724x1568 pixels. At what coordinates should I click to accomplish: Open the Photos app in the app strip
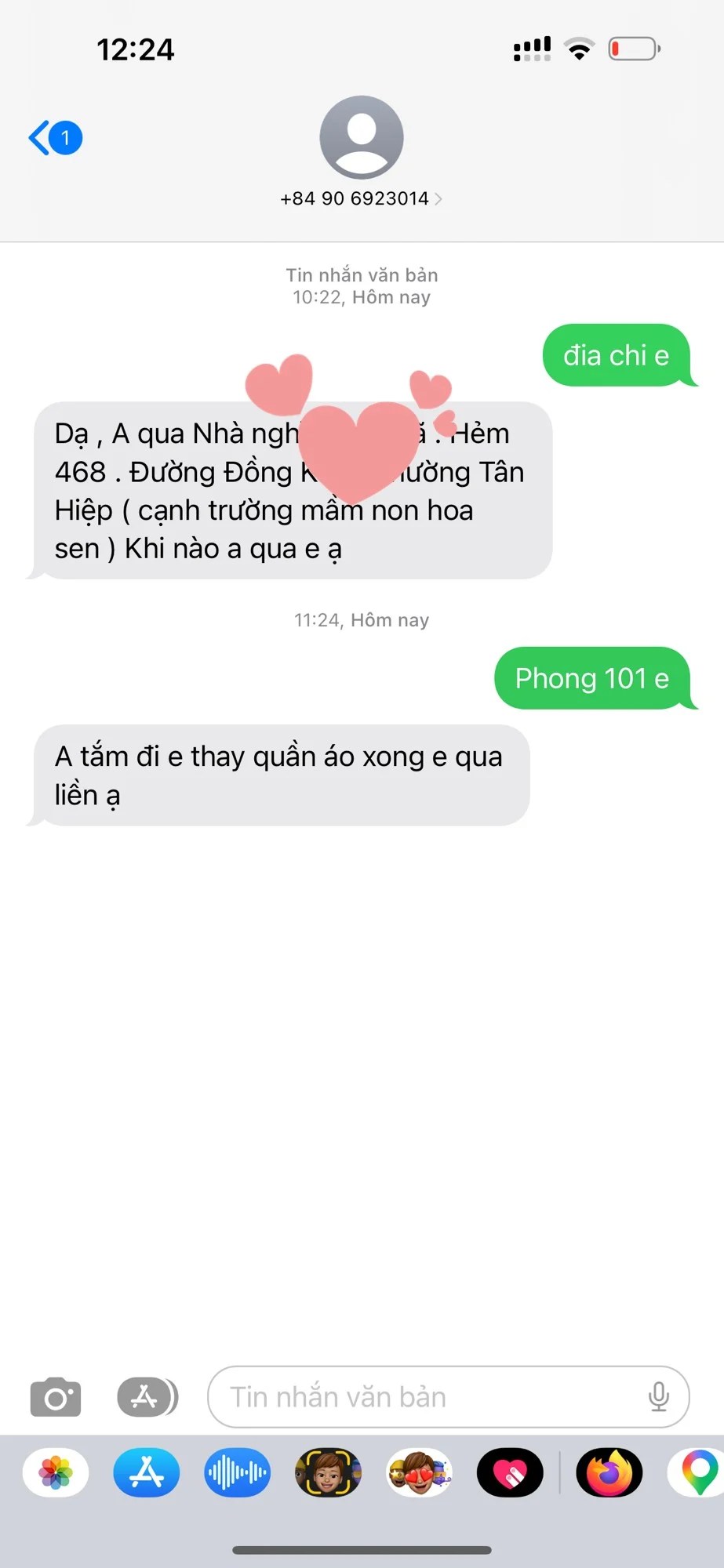(56, 1473)
